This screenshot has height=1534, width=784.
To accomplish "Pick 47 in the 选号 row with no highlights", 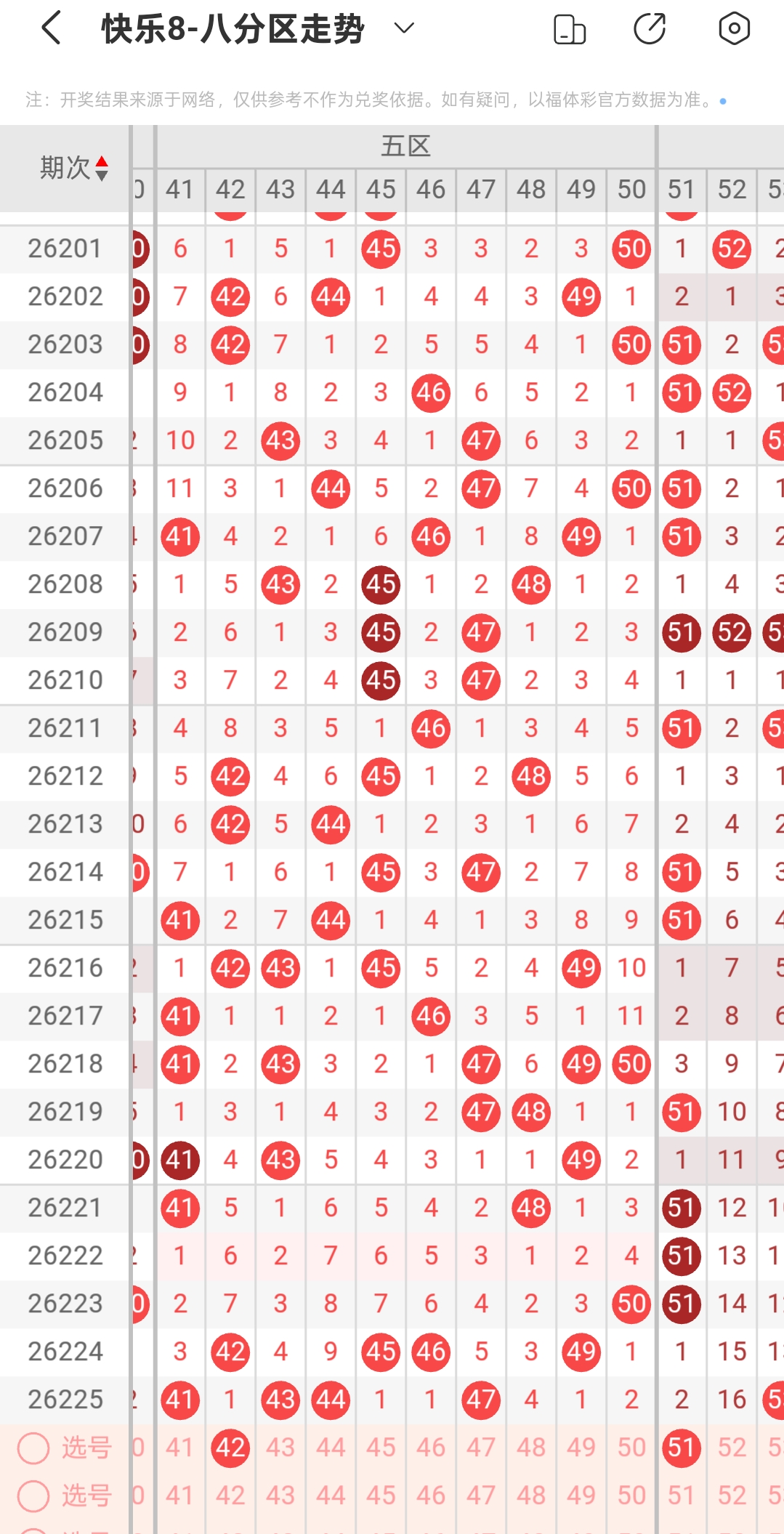I will [481, 1495].
